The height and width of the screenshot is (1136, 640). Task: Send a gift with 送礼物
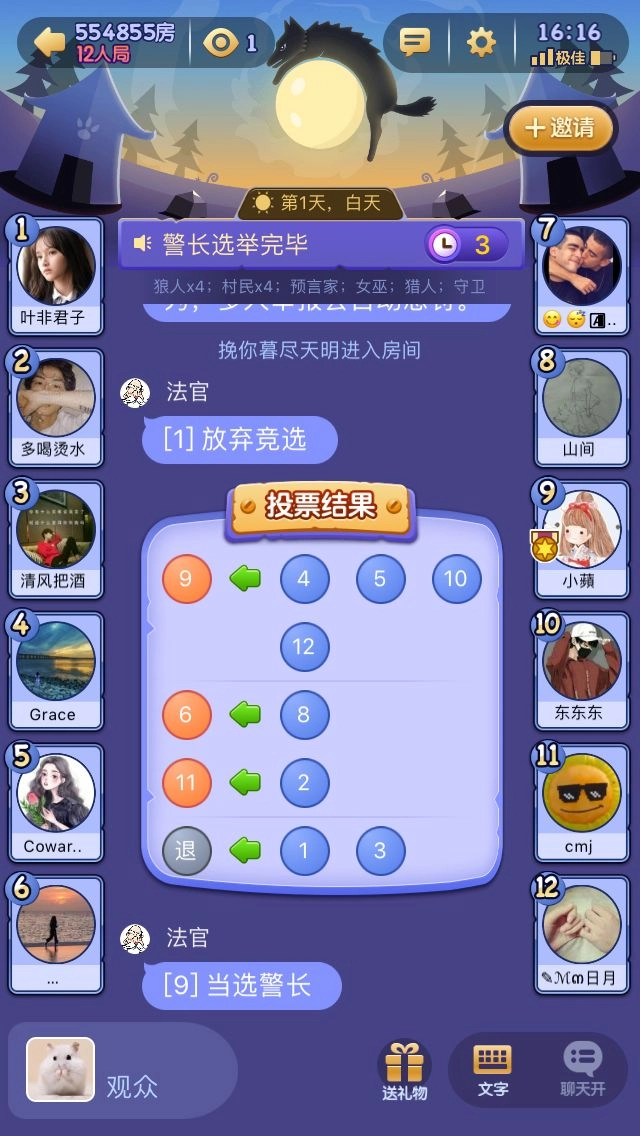coord(405,1070)
